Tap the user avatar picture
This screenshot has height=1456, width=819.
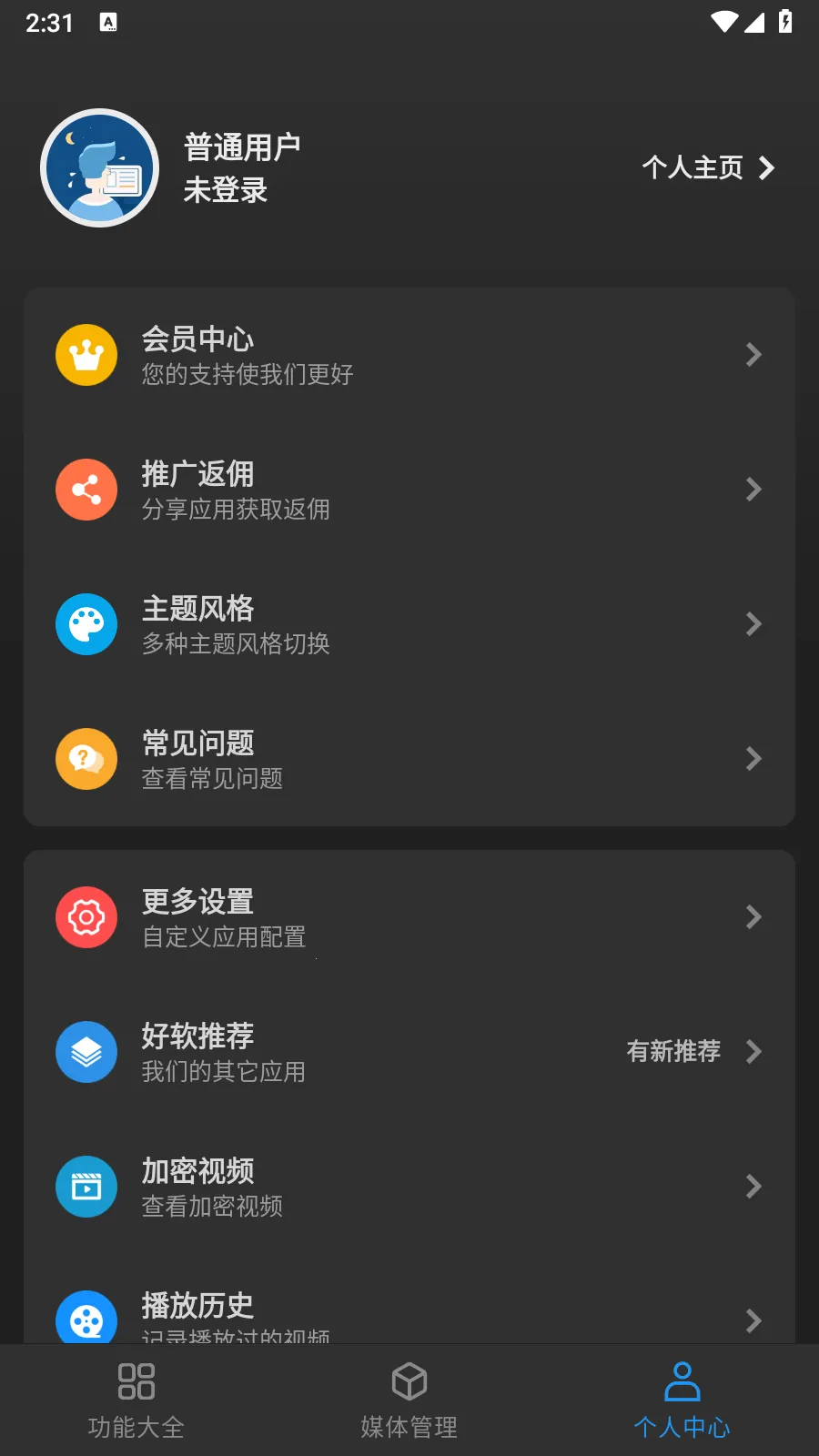pos(100,168)
